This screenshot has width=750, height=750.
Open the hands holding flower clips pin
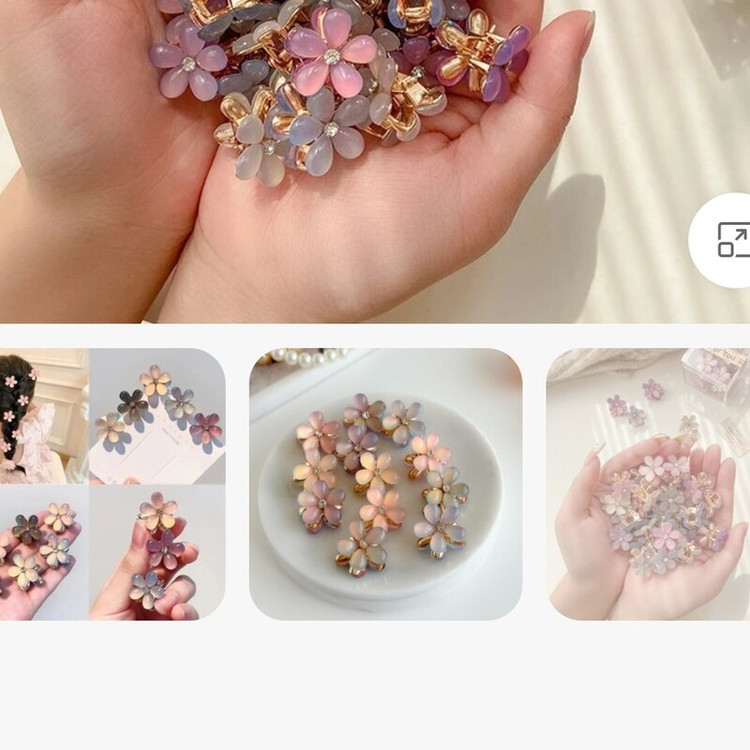(648, 484)
